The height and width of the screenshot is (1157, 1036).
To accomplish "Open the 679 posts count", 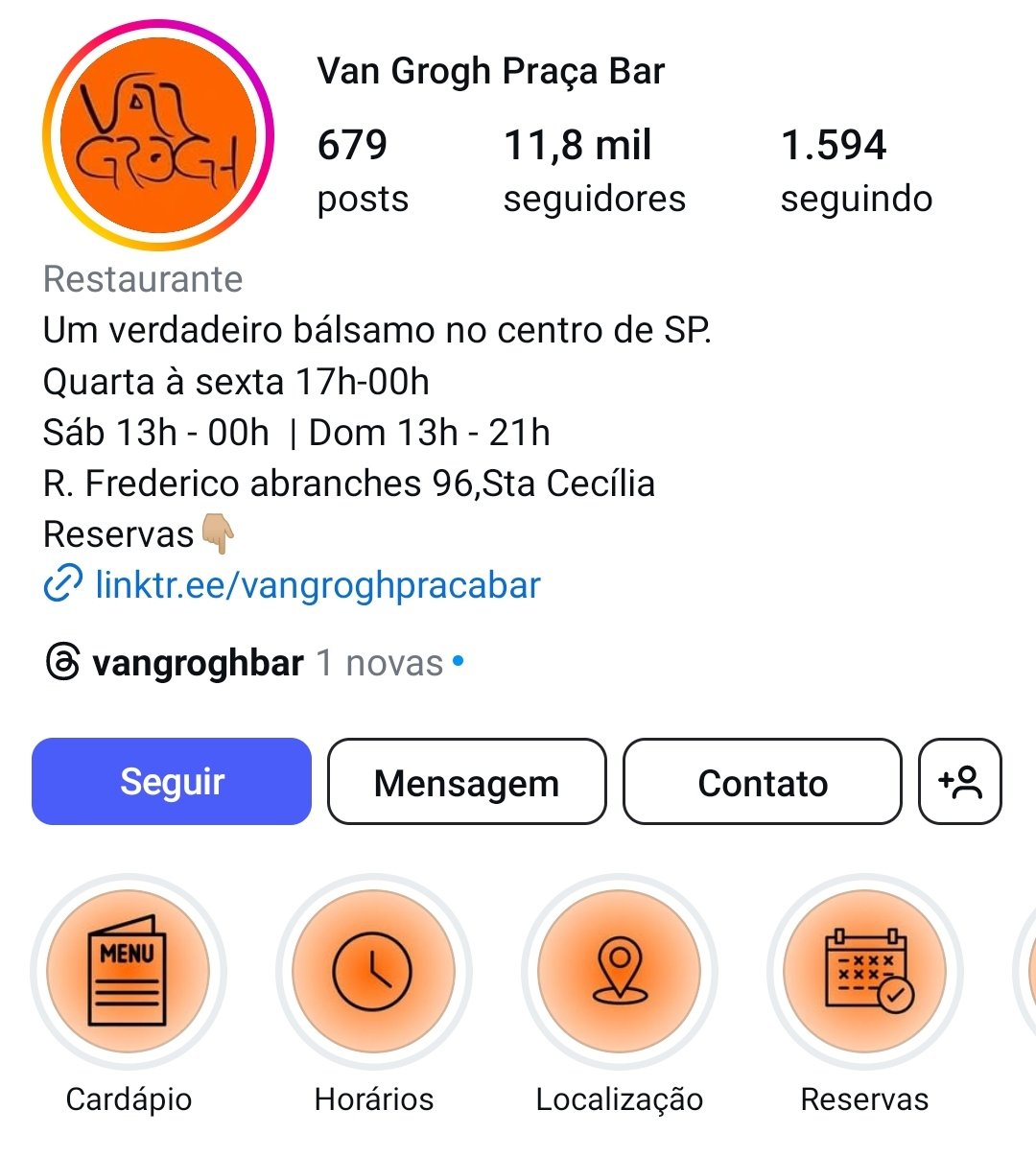I will click(x=363, y=171).
